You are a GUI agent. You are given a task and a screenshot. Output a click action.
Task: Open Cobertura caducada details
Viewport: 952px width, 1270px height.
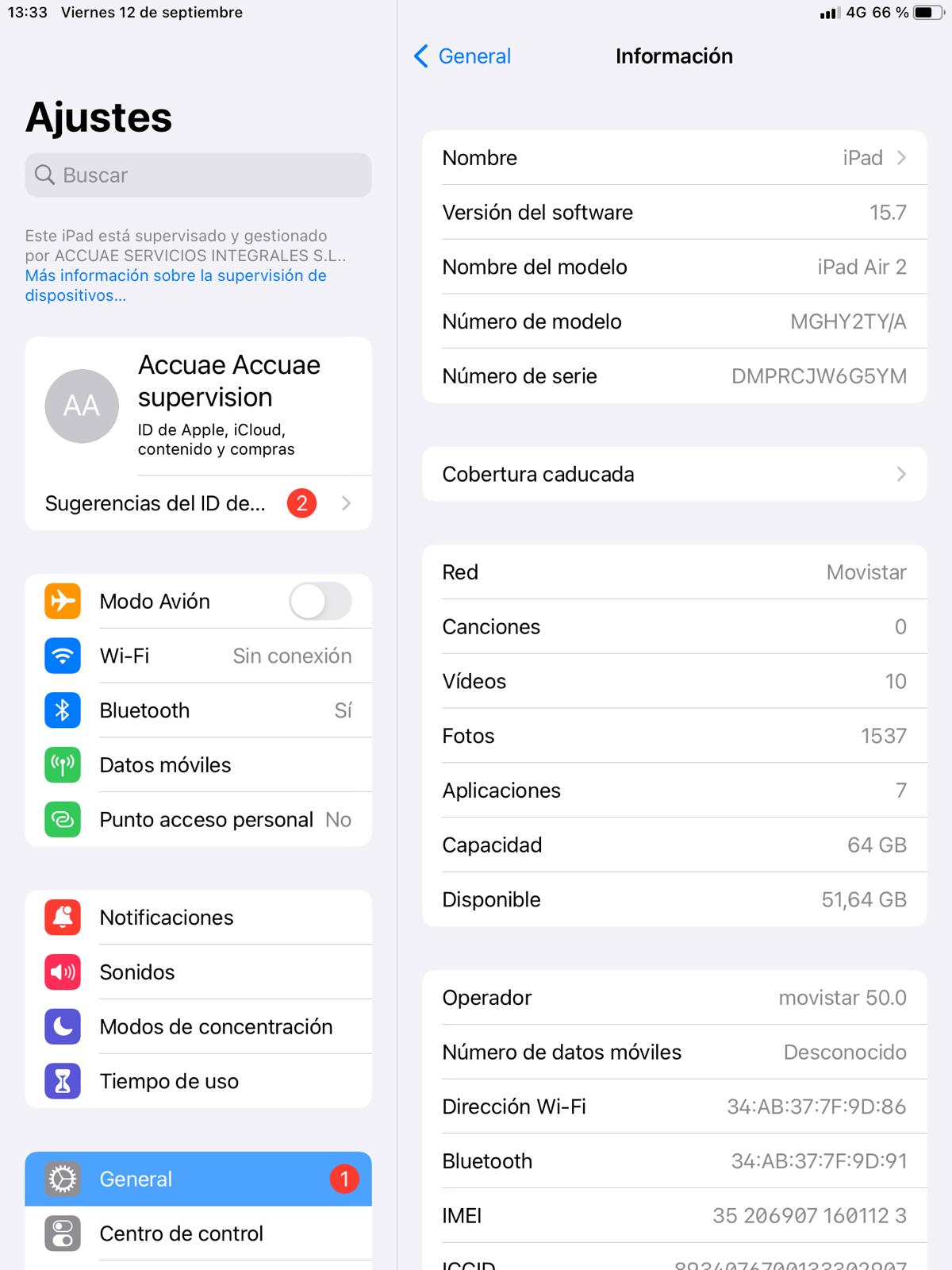click(674, 475)
